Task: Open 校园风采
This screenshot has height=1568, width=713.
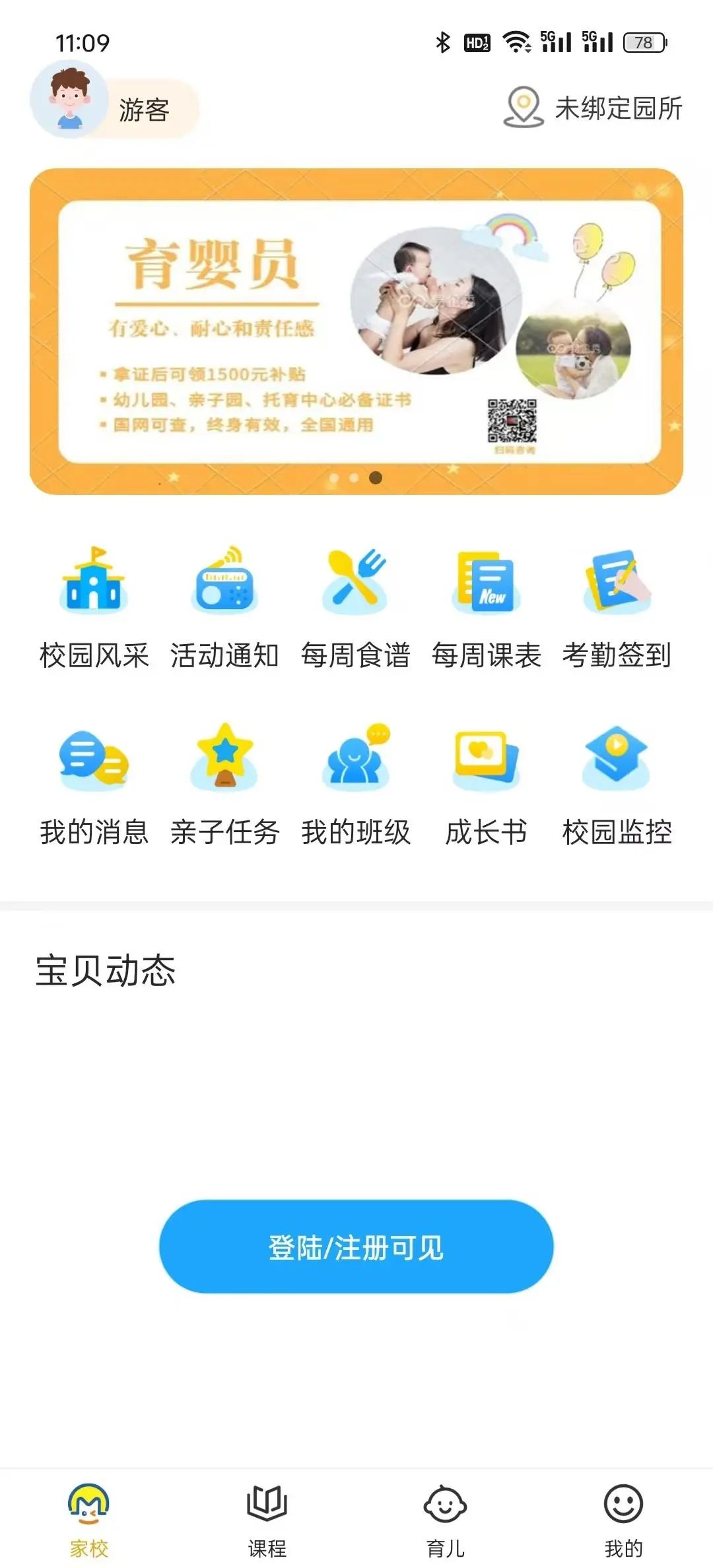Action: (94, 607)
